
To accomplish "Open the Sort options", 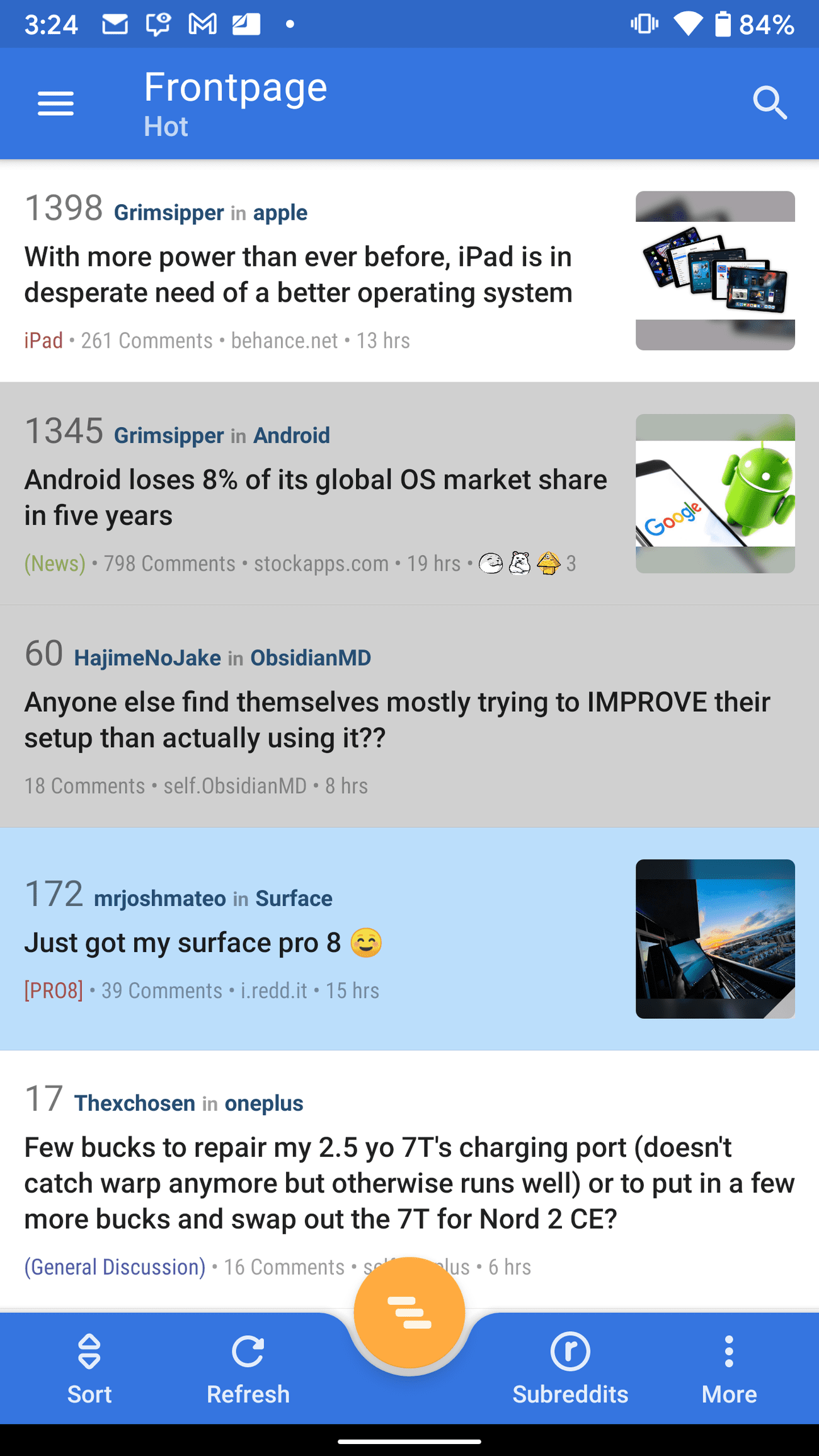I will (x=89, y=1368).
